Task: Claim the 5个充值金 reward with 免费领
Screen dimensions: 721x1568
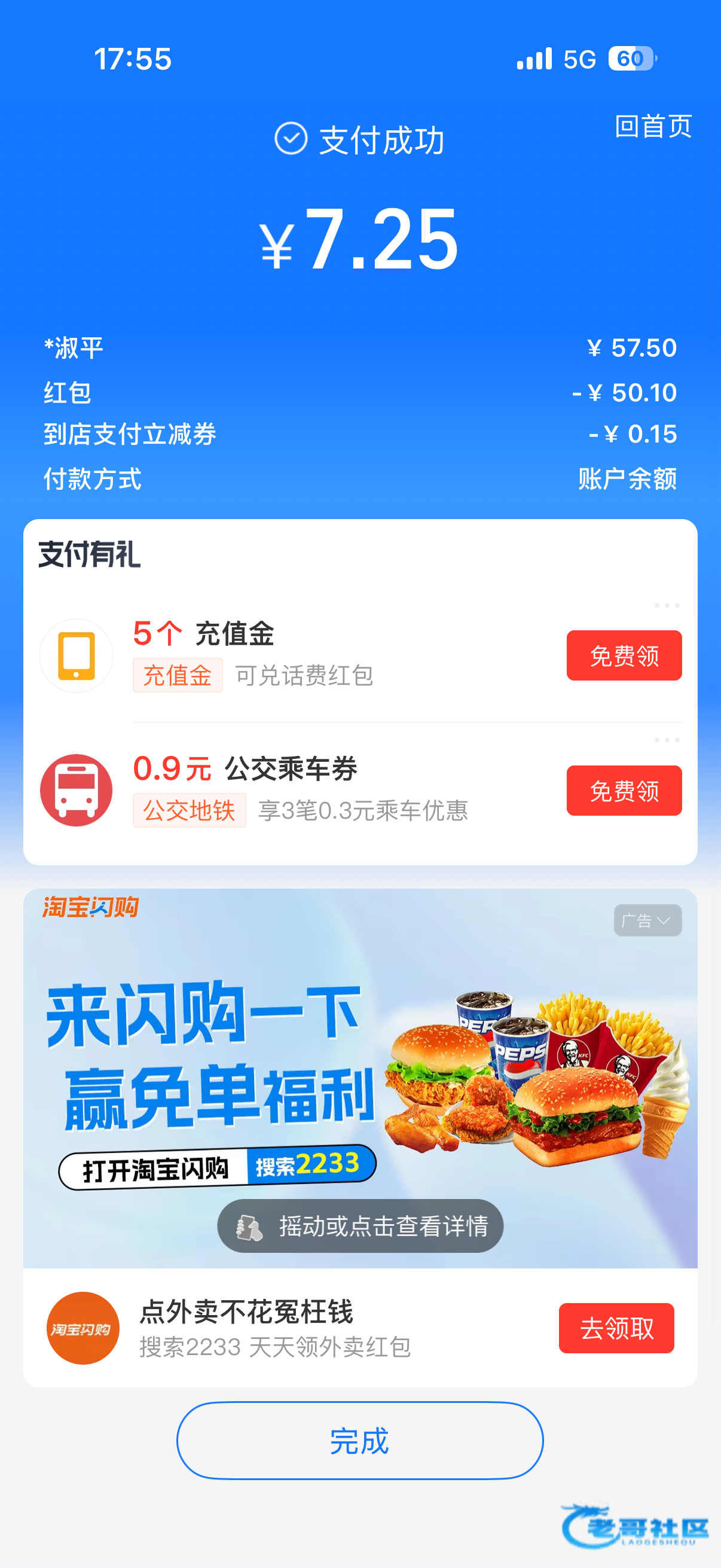Action: [624, 655]
